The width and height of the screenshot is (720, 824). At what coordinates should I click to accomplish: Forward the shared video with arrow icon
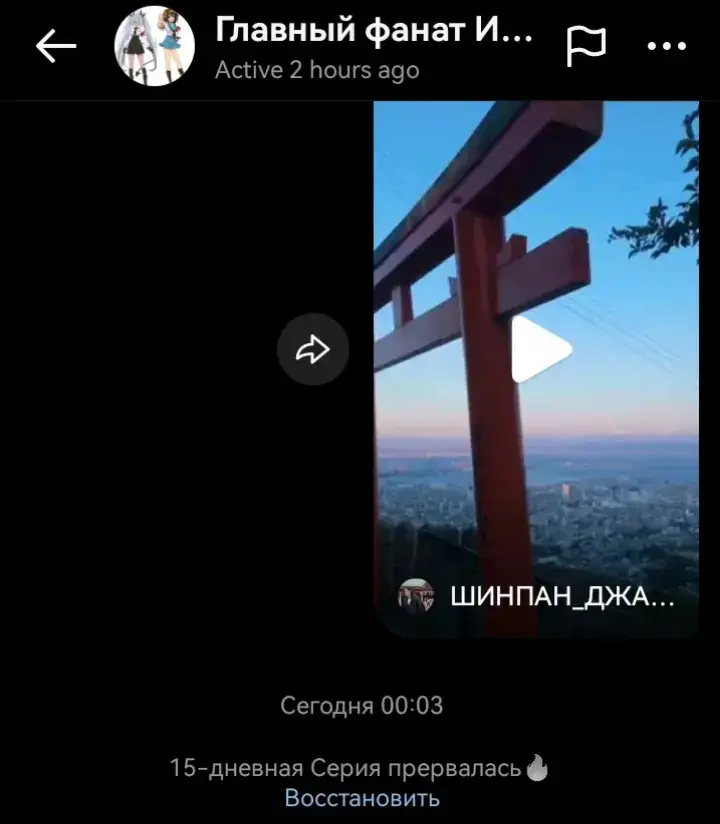coord(313,350)
